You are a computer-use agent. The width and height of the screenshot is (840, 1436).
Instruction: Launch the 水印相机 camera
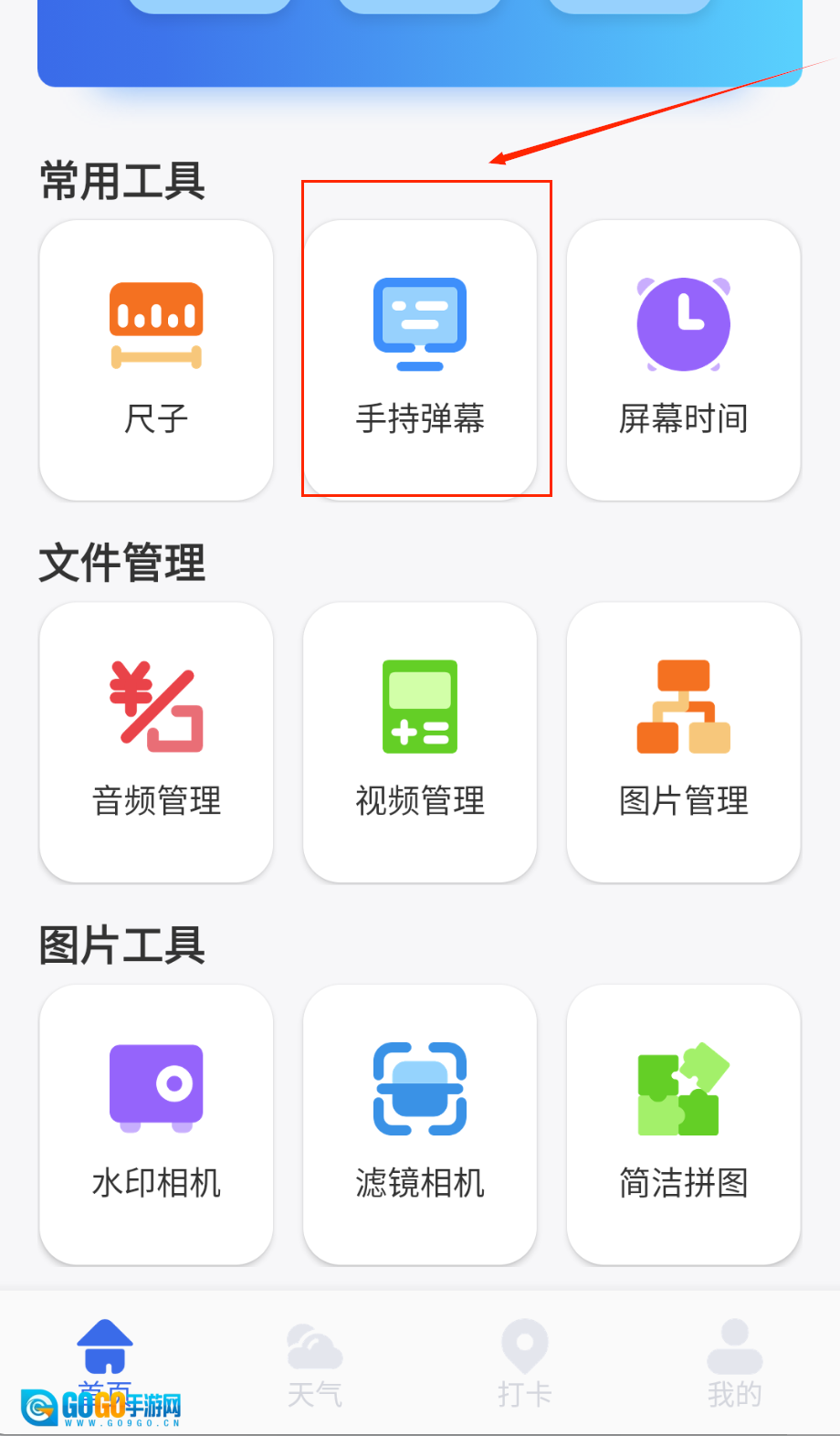click(x=156, y=1124)
